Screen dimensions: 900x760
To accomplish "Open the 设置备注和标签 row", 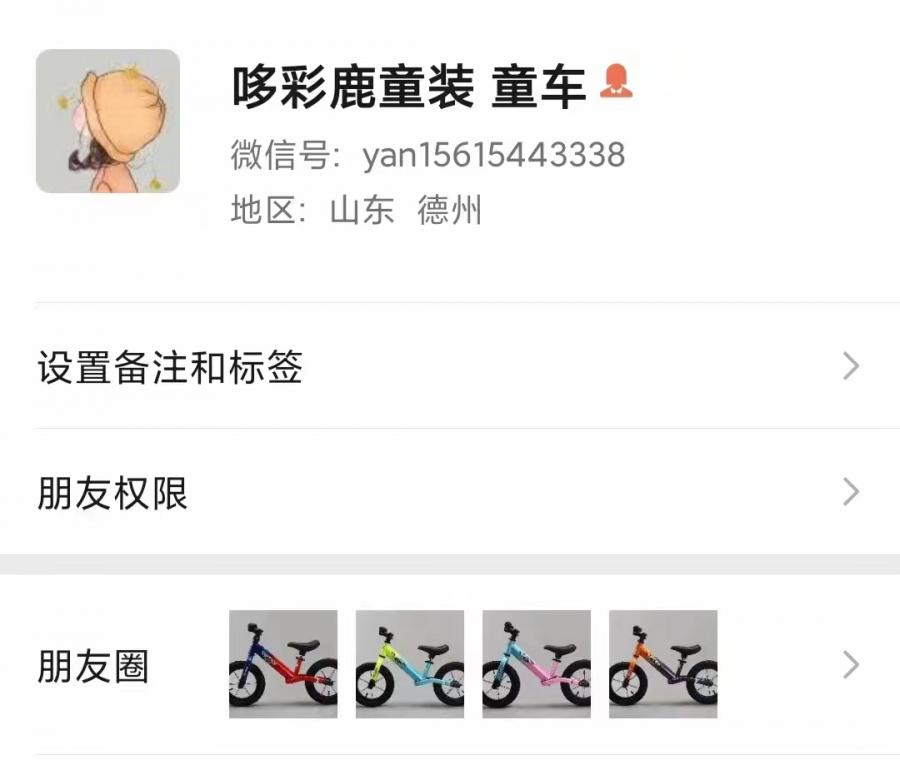I will (x=450, y=367).
